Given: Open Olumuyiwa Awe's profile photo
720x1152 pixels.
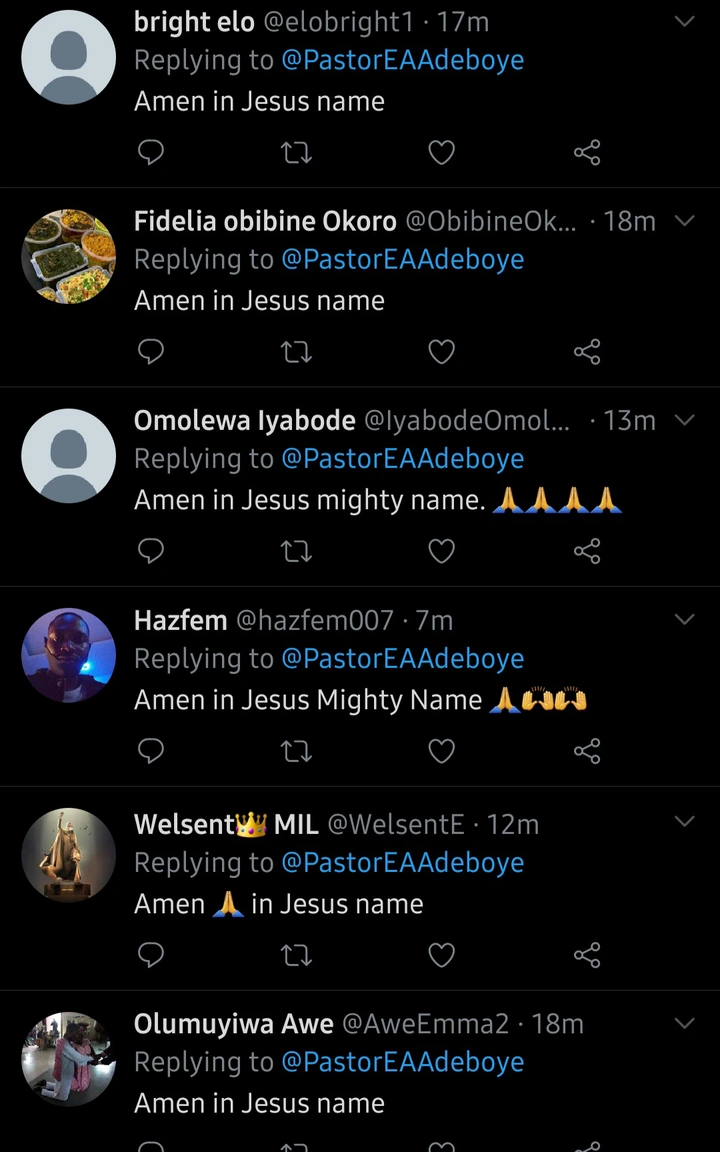Looking at the screenshot, I should (68, 1059).
